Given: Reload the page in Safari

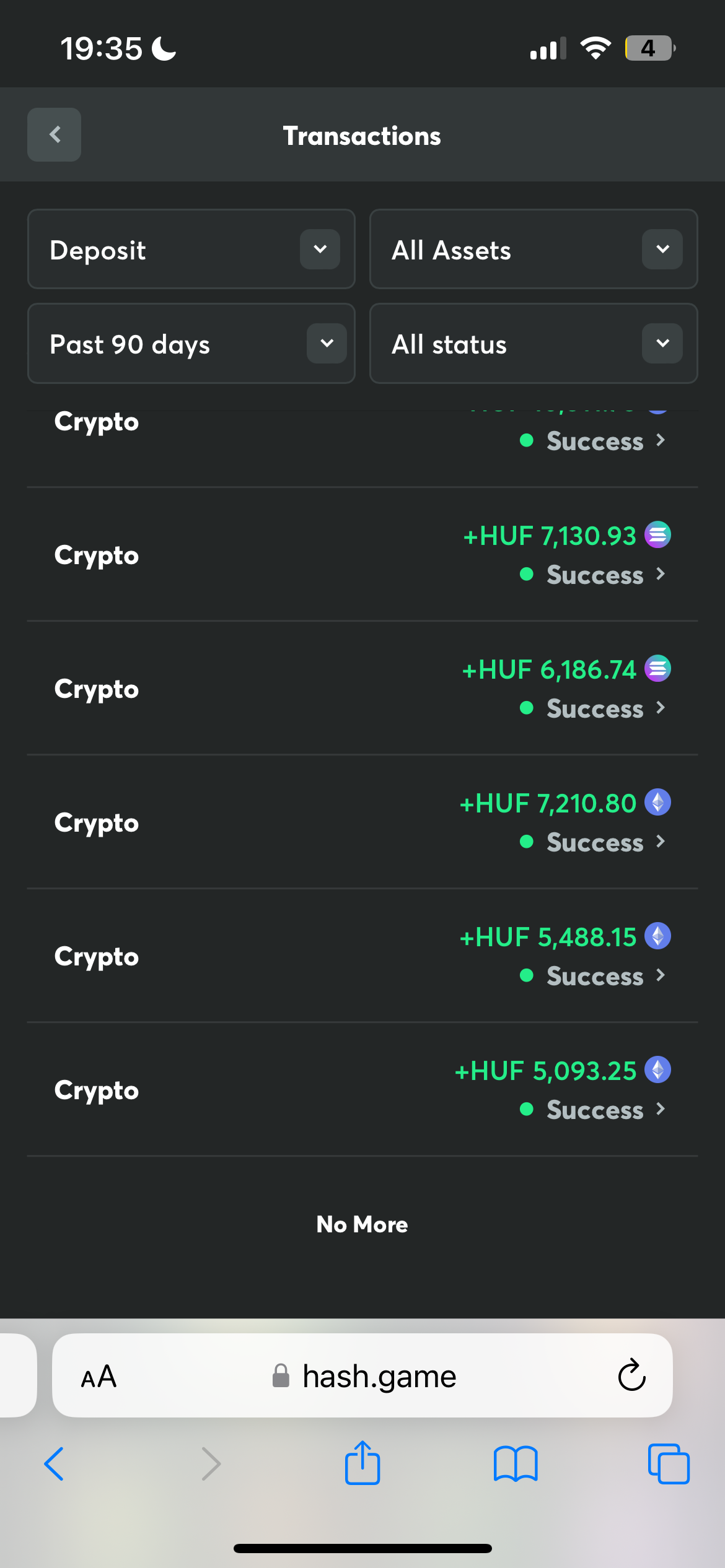Looking at the screenshot, I should 631,1375.
